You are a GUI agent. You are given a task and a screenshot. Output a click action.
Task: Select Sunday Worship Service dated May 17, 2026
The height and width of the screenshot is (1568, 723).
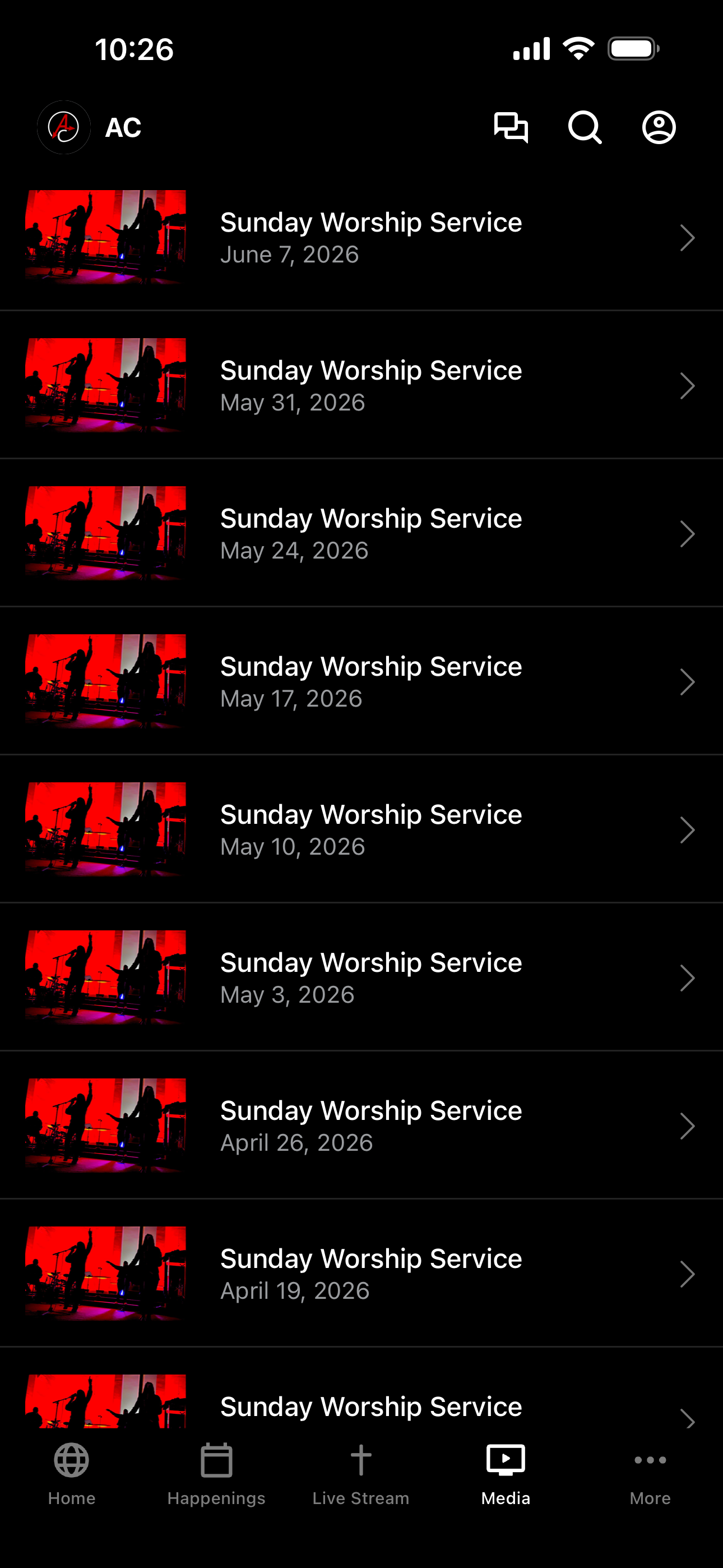pos(361,681)
